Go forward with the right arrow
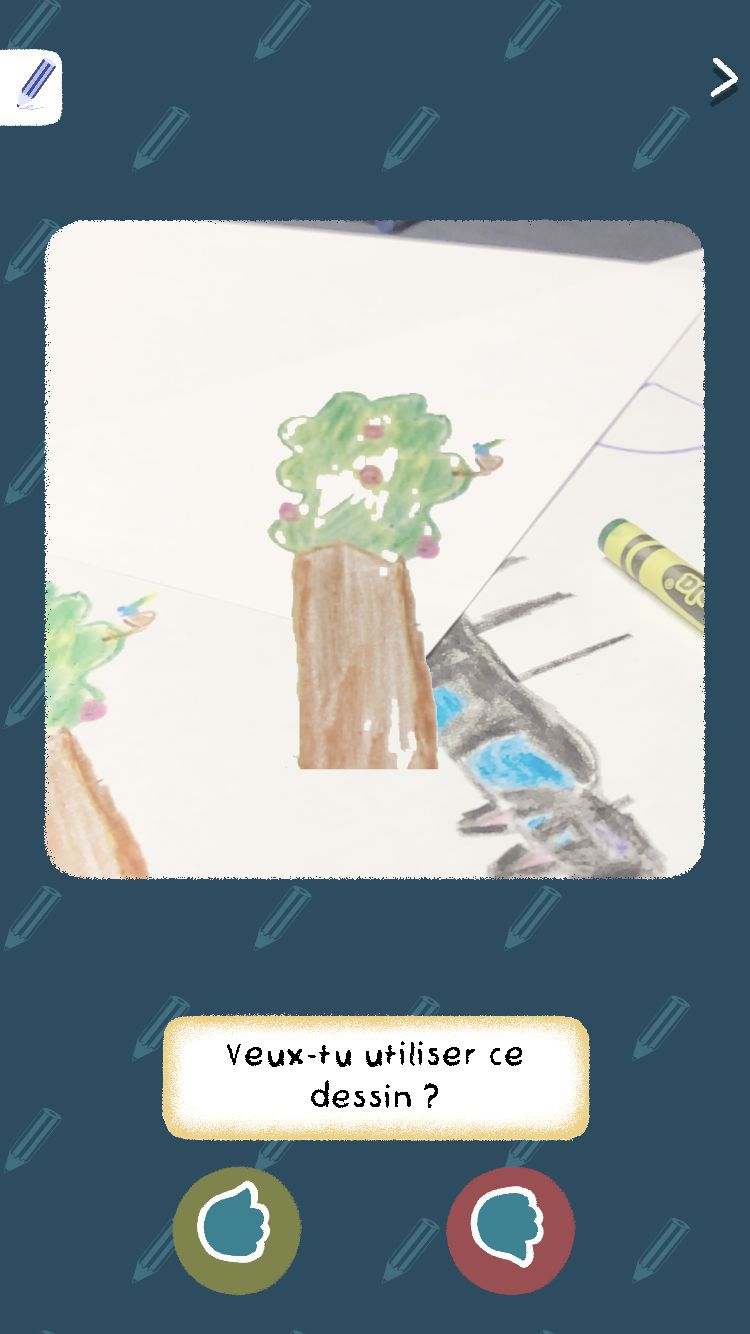Screen dimensions: 750x1334 (723, 80)
